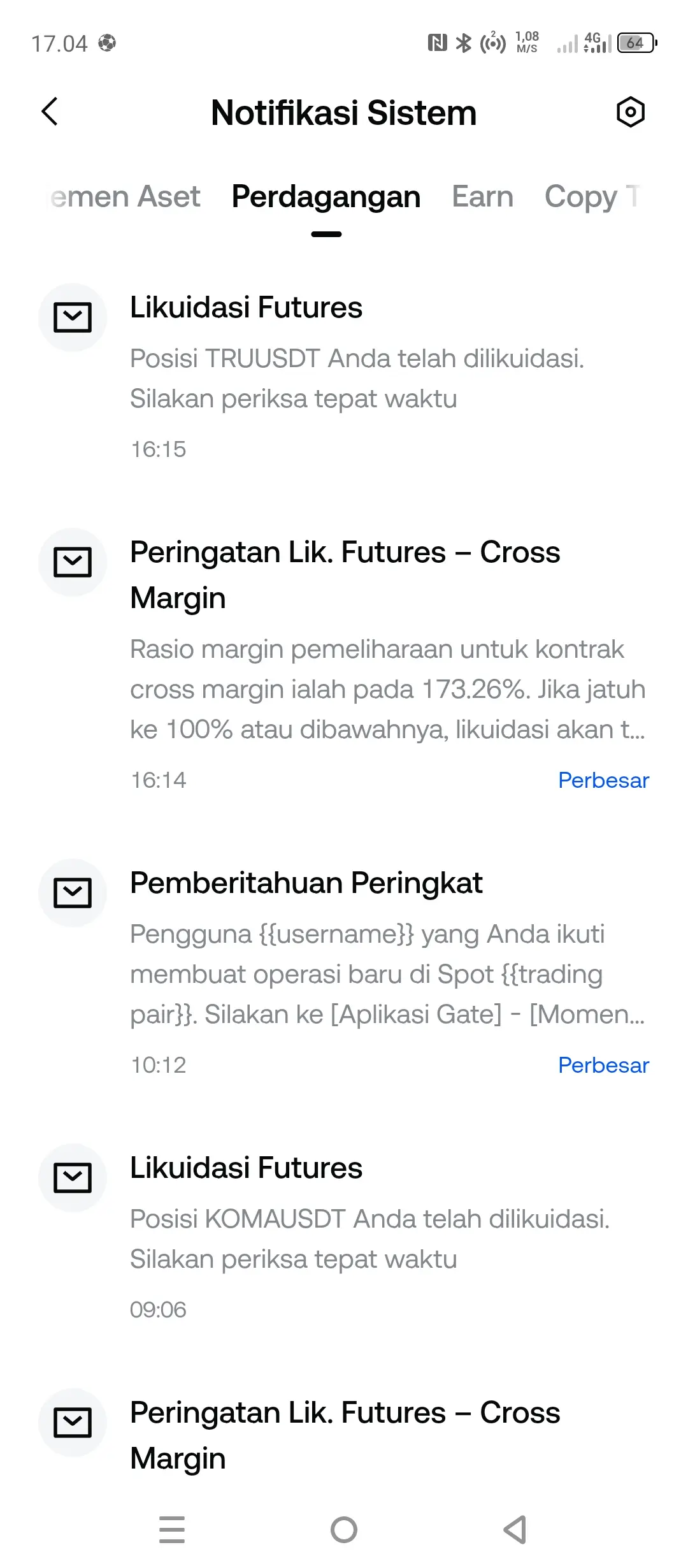
Task: Open the envelope icon for Likuidasi Futures TRUUSDT
Action: (72, 317)
